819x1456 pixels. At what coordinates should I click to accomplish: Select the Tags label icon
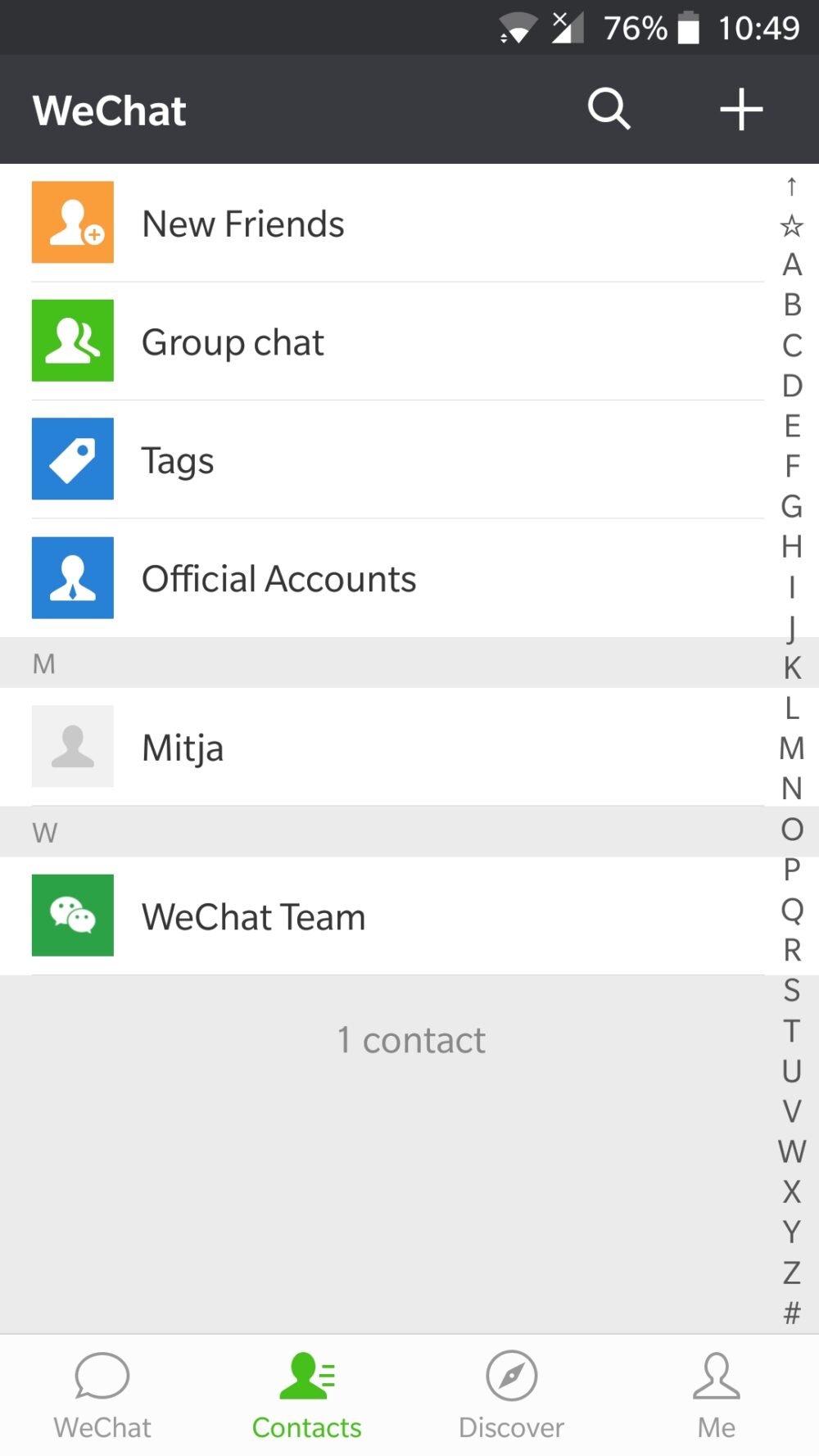pyautogui.click(x=72, y=459)
